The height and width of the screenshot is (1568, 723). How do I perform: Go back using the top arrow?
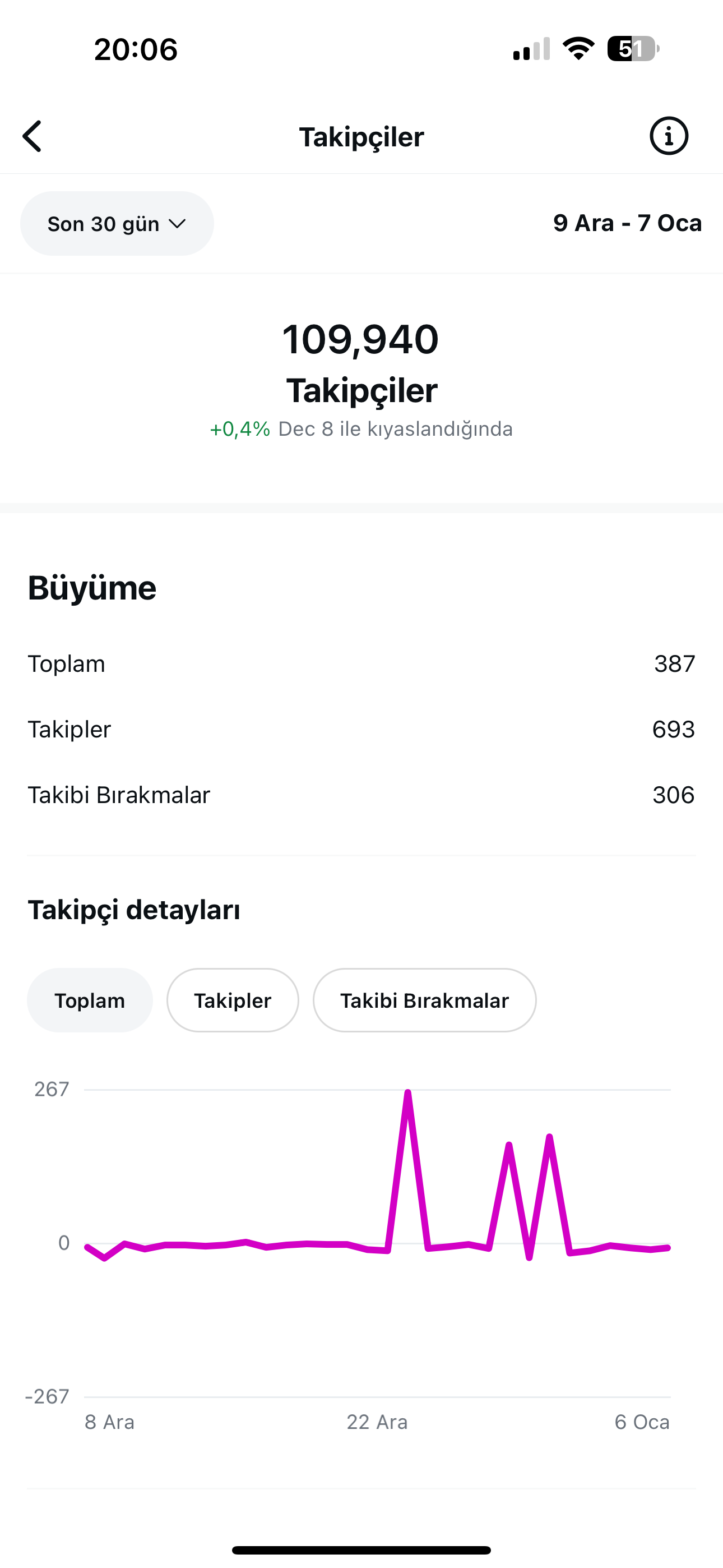[x=33, y=136]
